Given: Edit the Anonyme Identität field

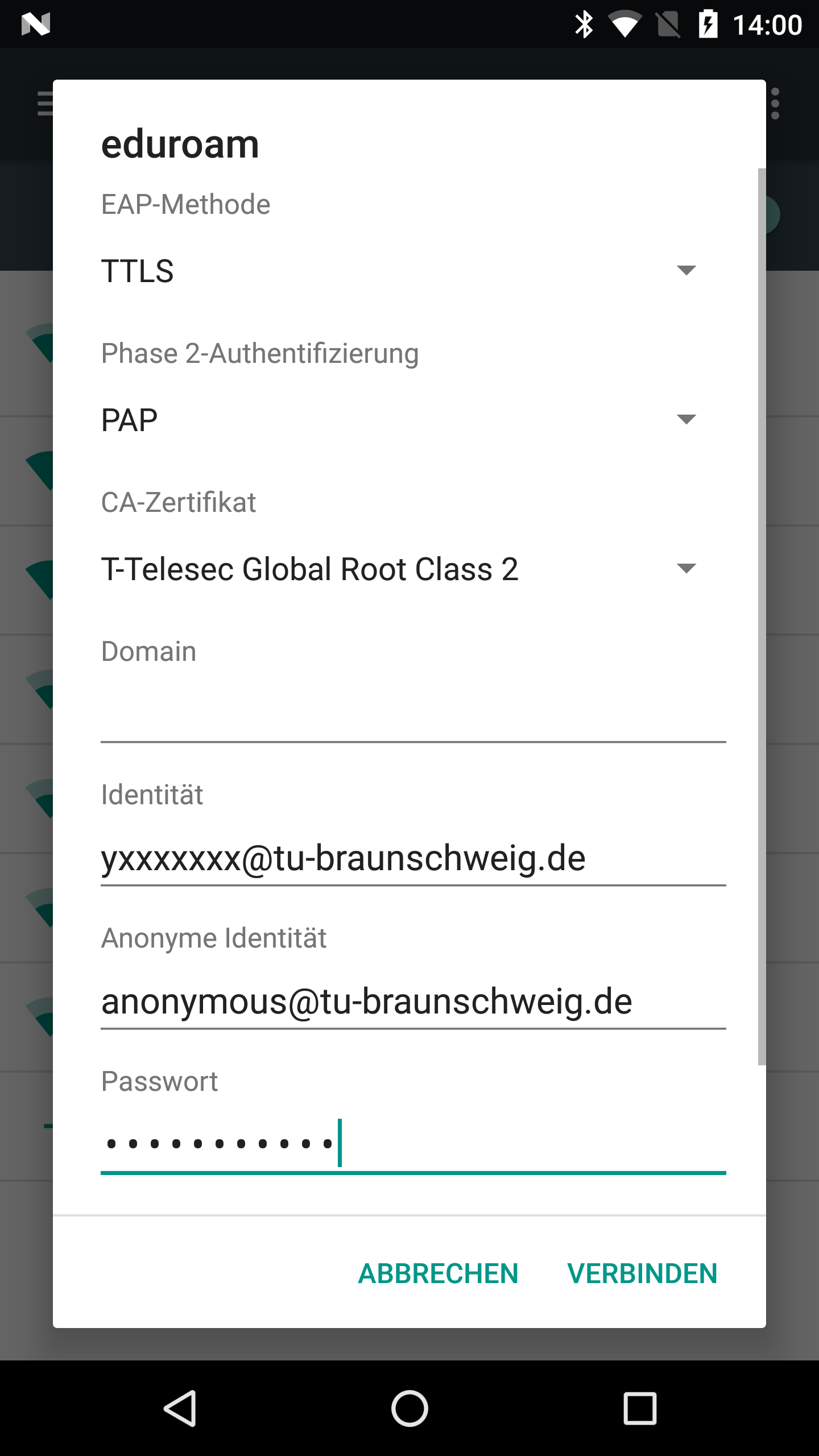Looking at the screenshot, I should [413, 1001].
